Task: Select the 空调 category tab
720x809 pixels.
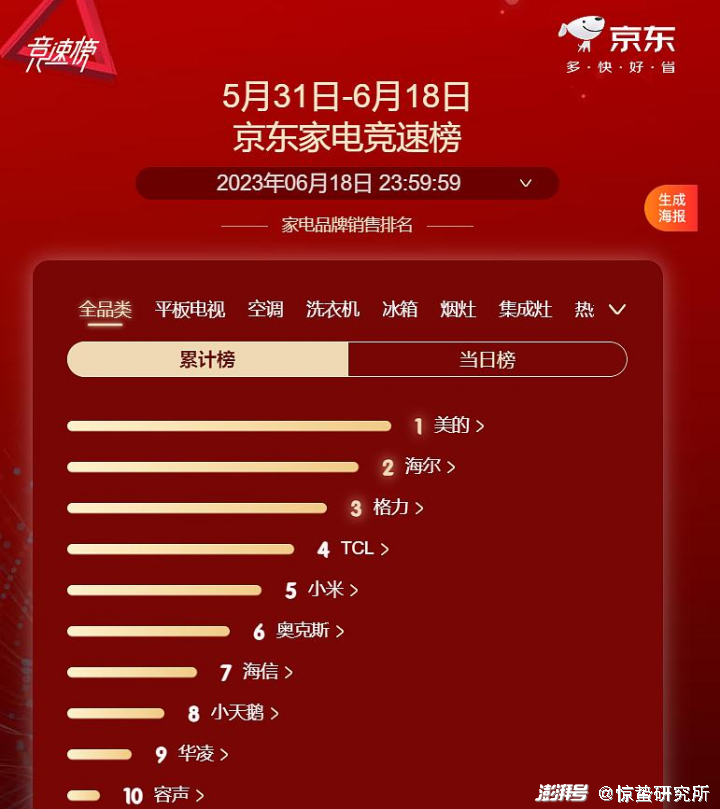Action: 265,309
